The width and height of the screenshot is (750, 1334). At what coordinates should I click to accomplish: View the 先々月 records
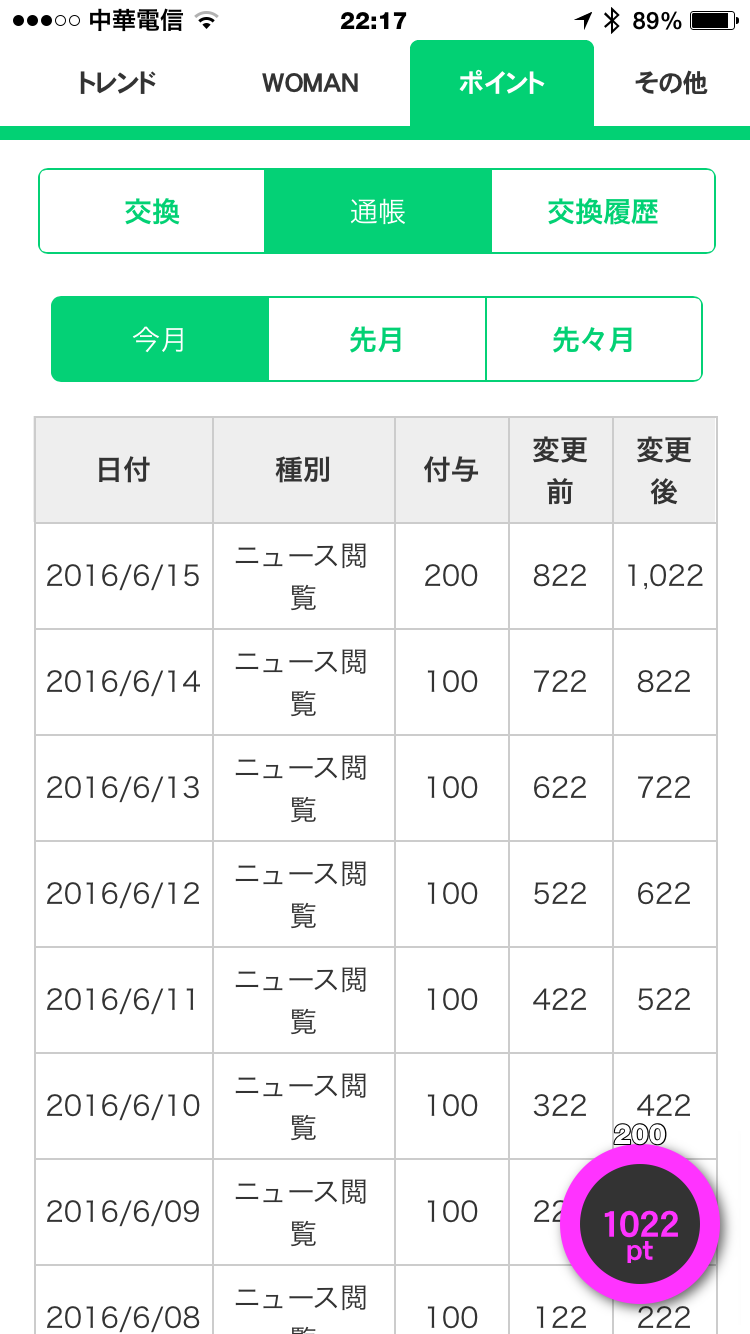[x=593, y=340]
